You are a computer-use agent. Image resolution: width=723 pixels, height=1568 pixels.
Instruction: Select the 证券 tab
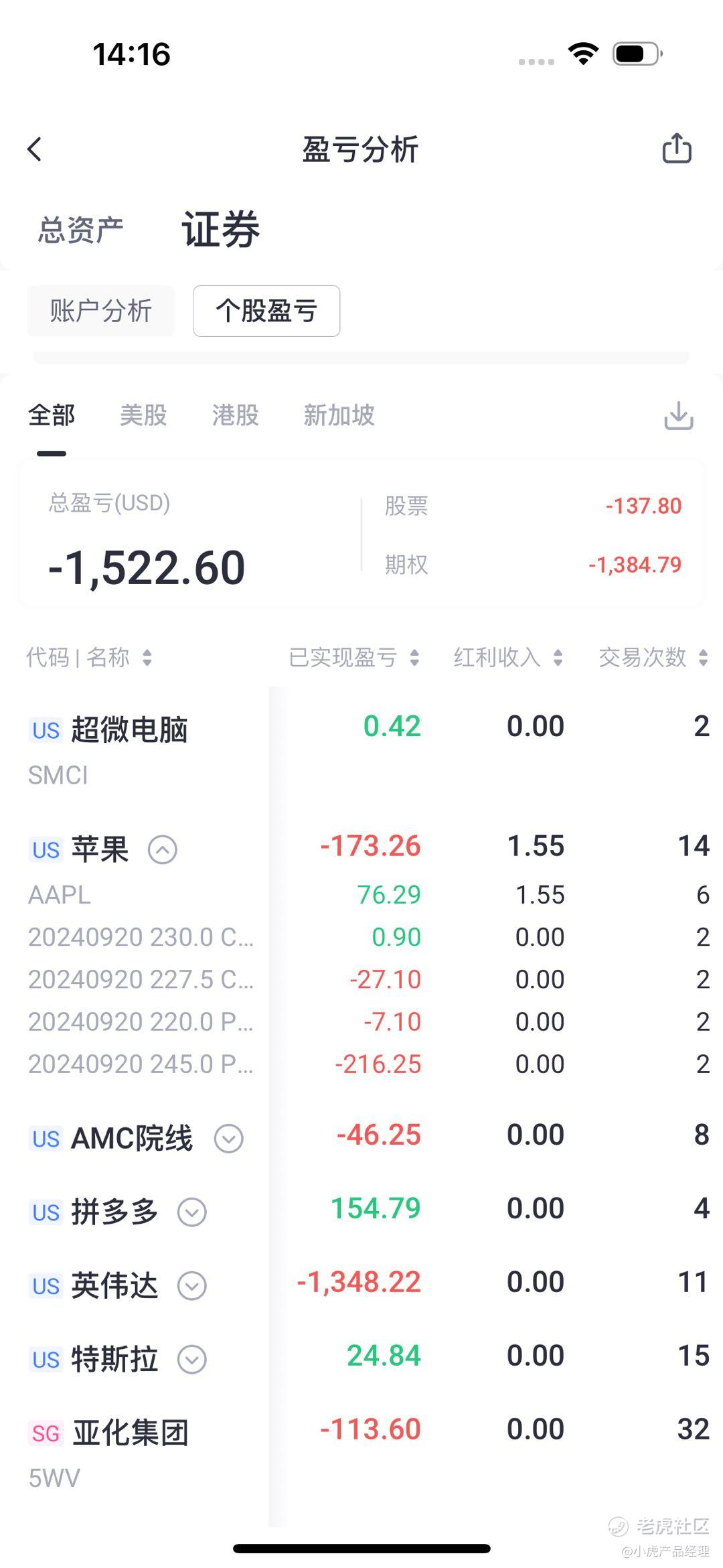(221, 230)
